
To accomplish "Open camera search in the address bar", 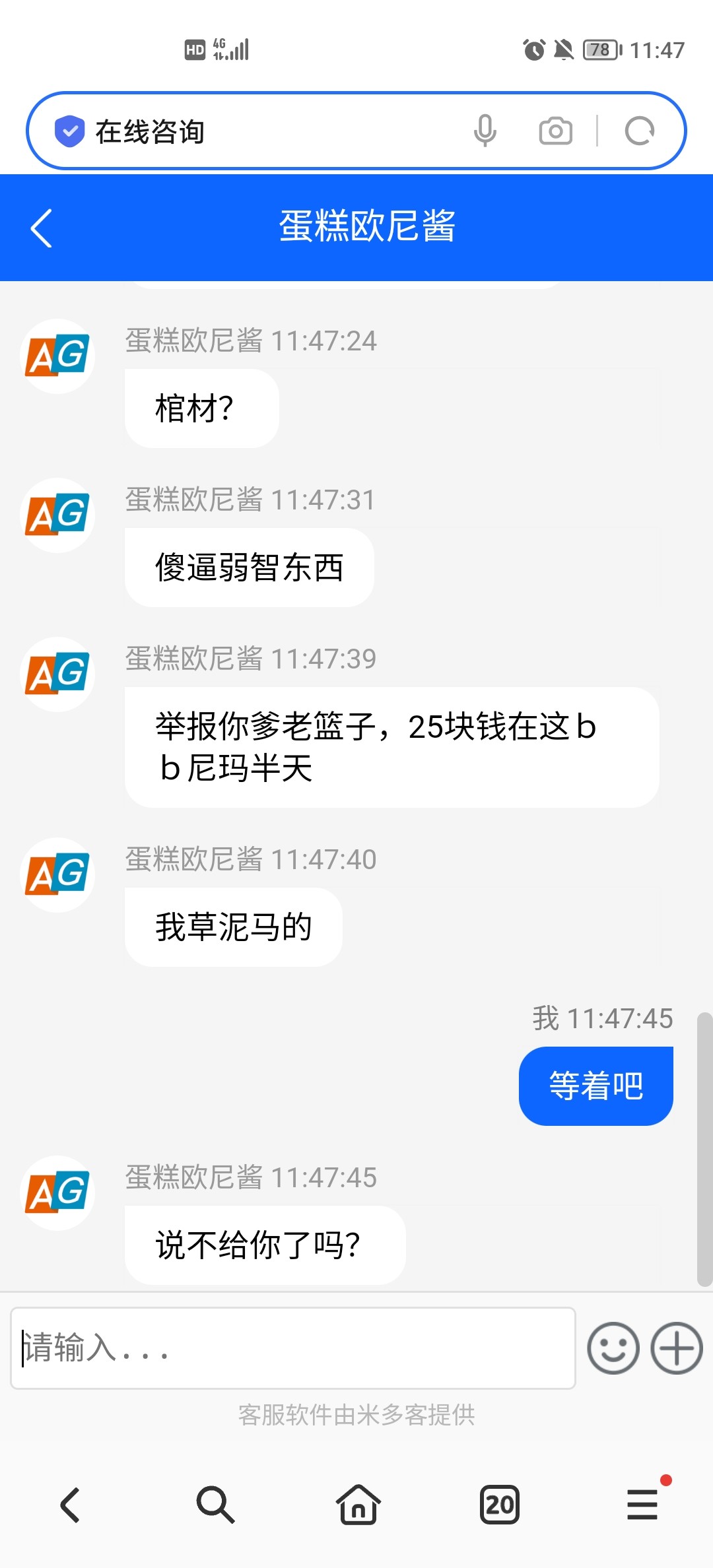I will (555, 131).
